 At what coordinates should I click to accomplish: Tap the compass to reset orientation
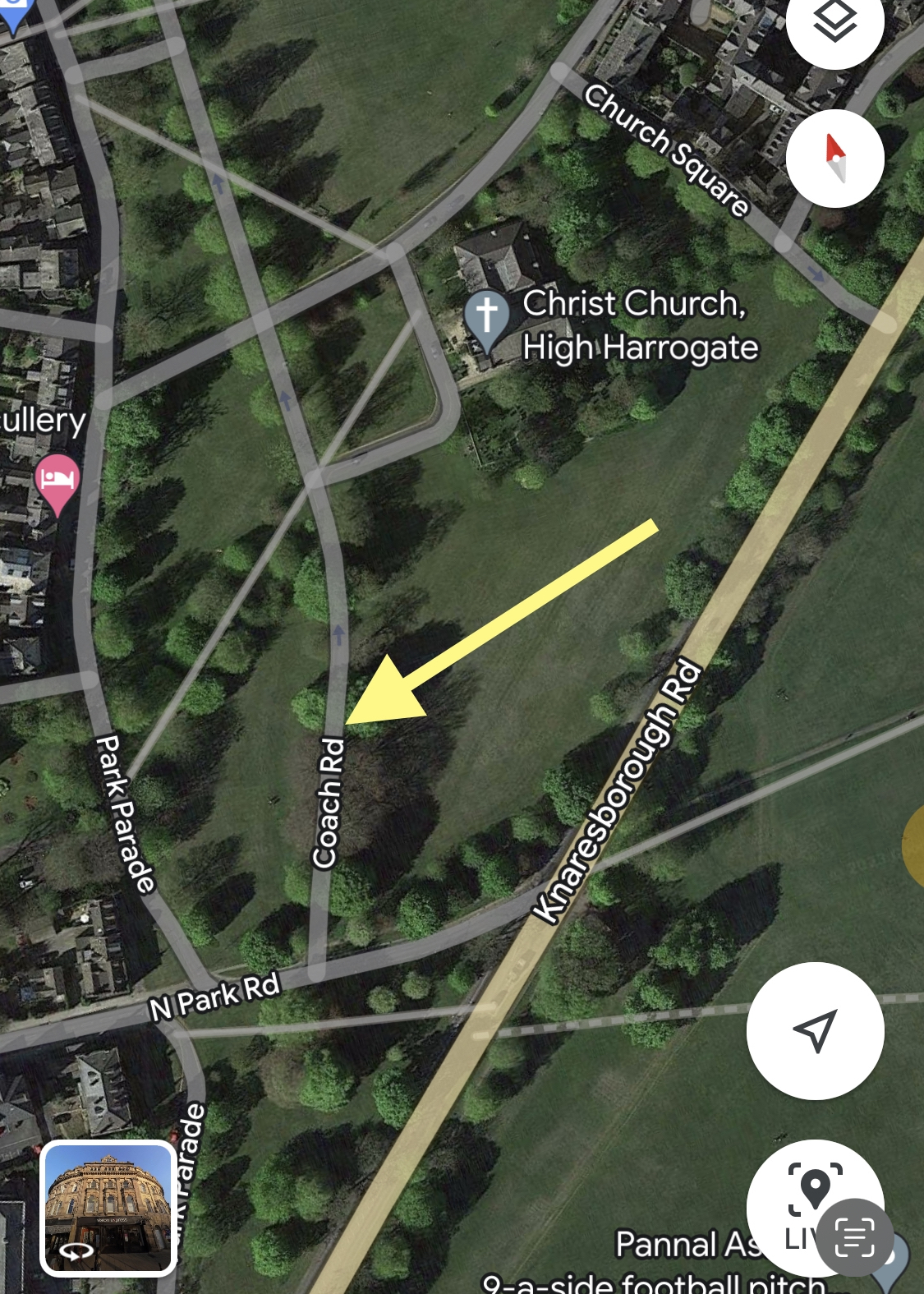(834, 159)
